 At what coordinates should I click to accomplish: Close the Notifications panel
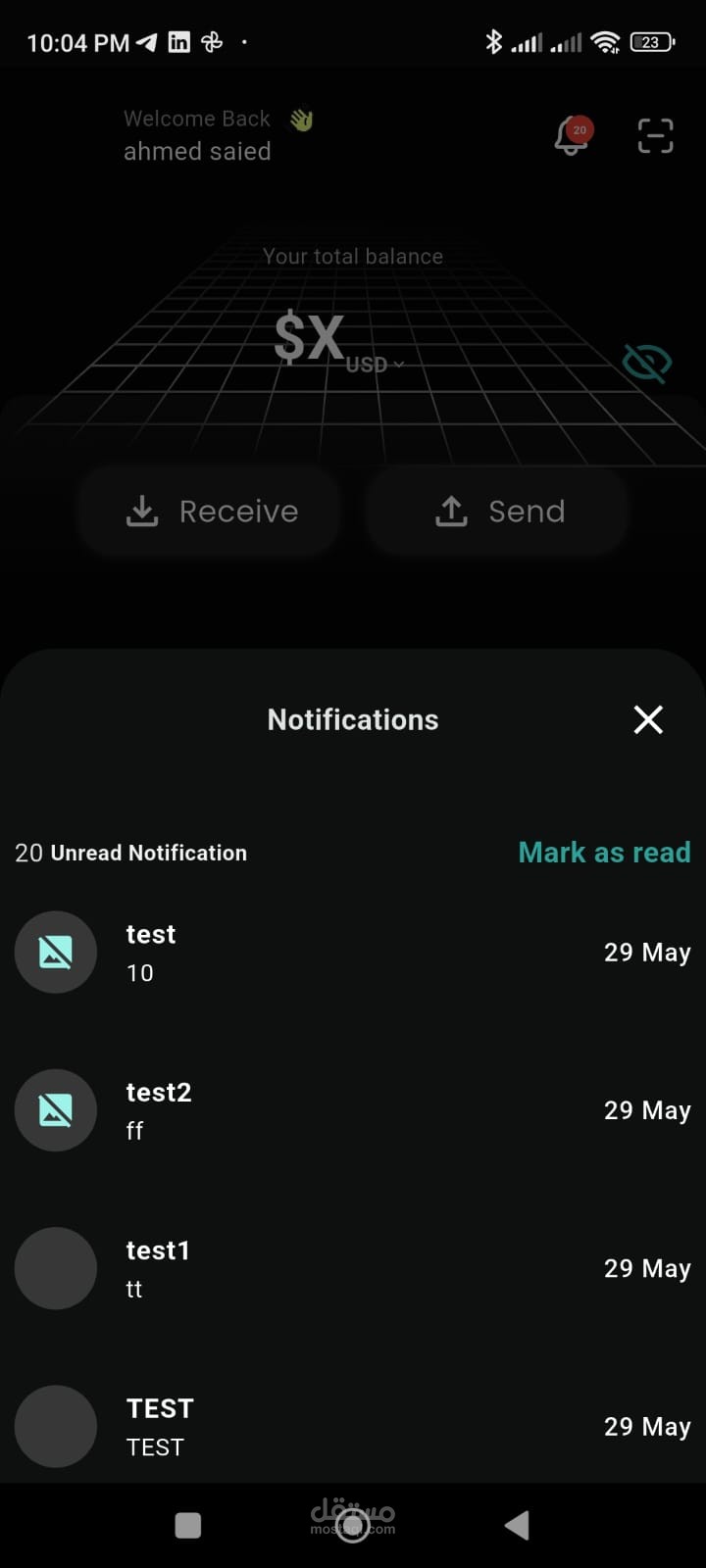pos(648,719)
